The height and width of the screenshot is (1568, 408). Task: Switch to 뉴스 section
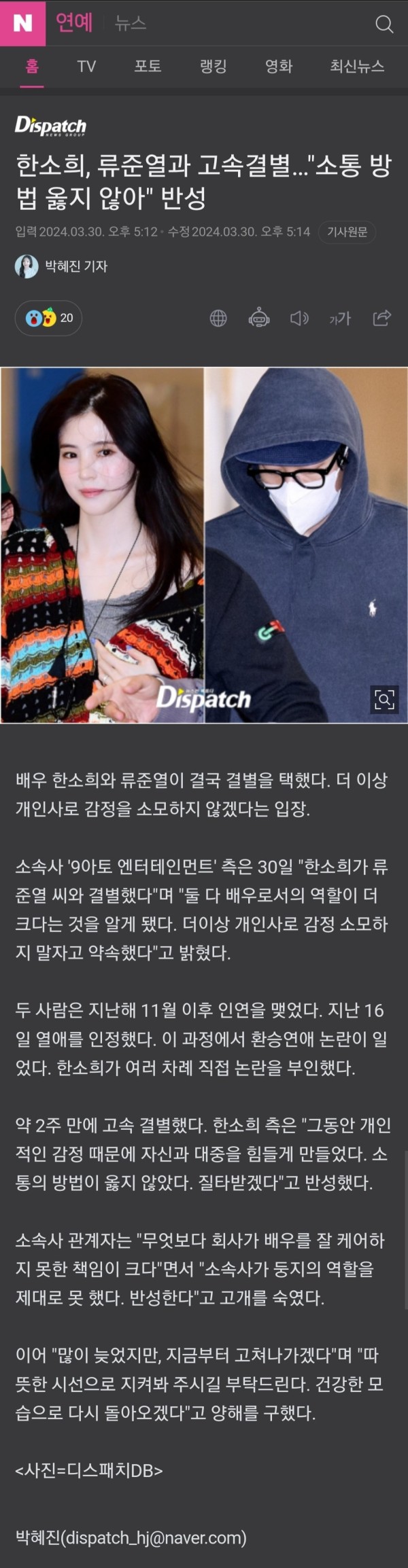click(x=131, y=24)
